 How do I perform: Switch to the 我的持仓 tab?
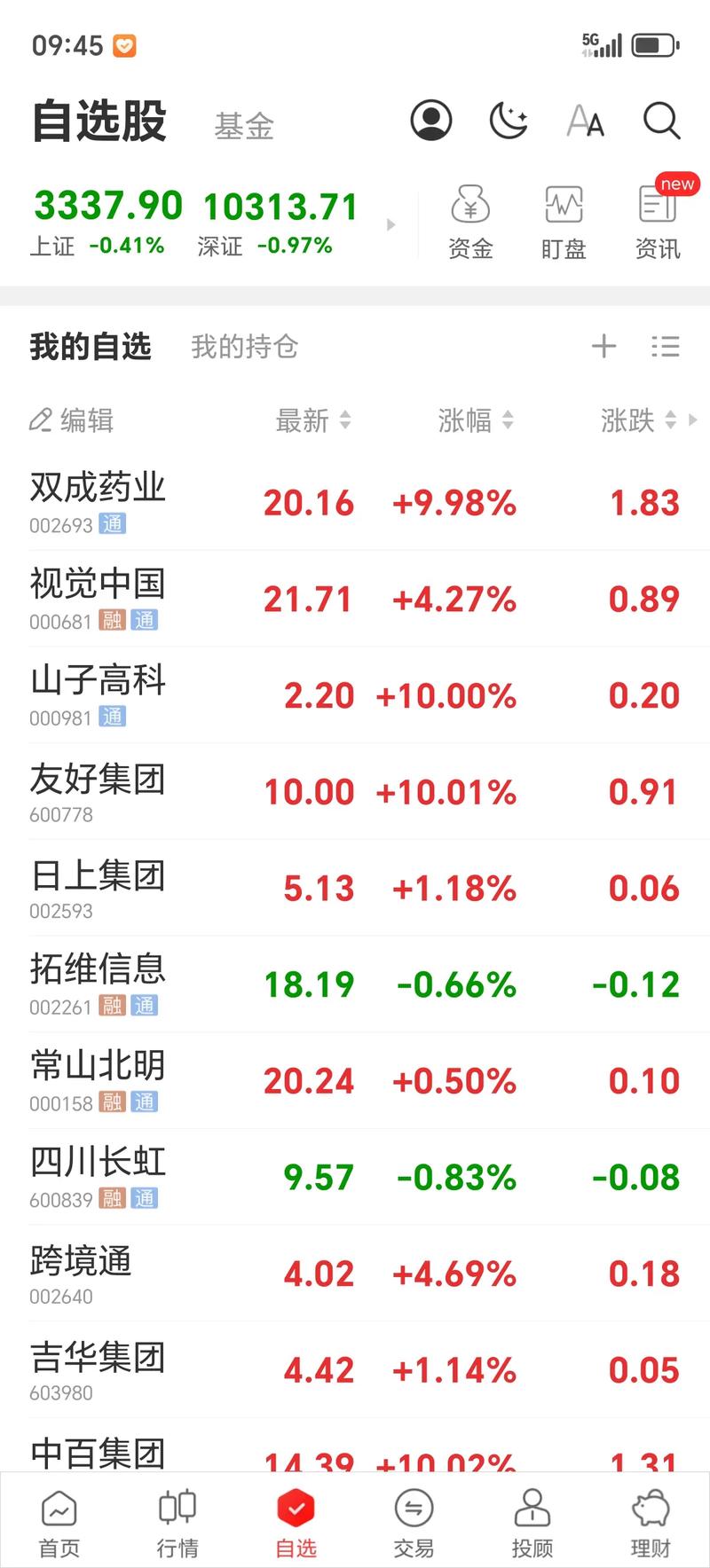pyautogui.click(x=246, y=348)
